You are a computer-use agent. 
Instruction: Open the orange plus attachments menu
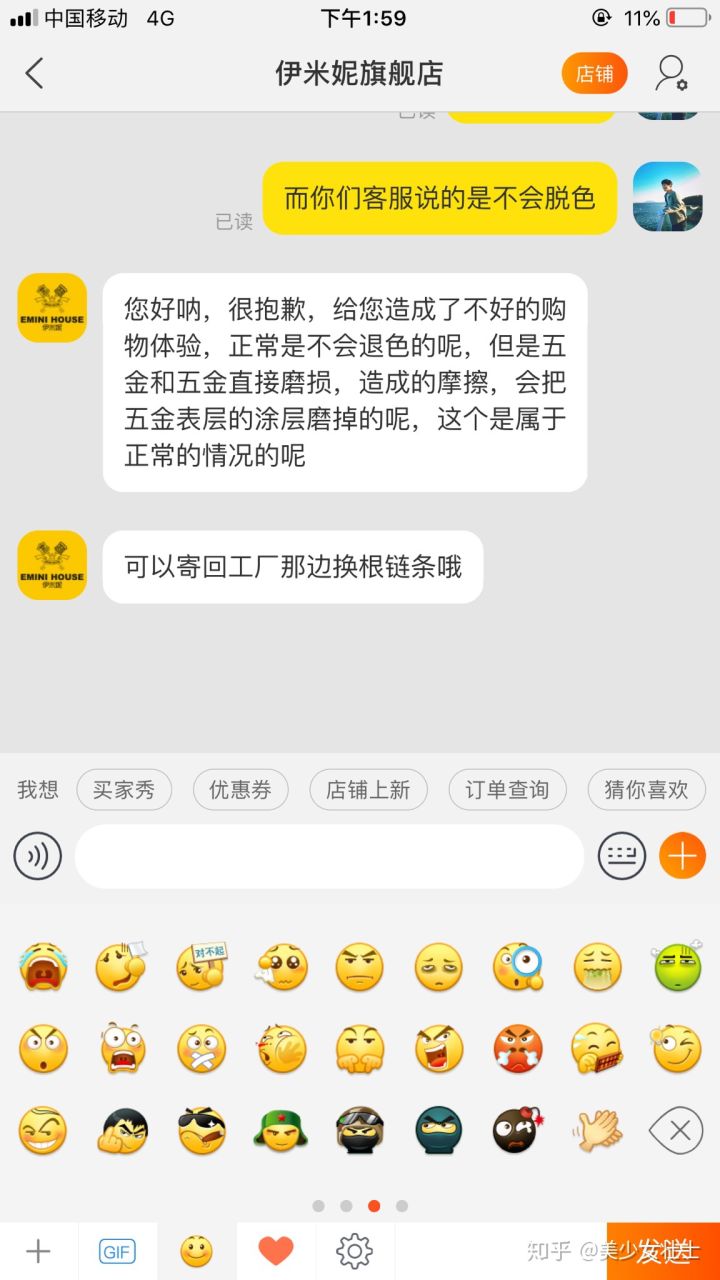(683, 857)
